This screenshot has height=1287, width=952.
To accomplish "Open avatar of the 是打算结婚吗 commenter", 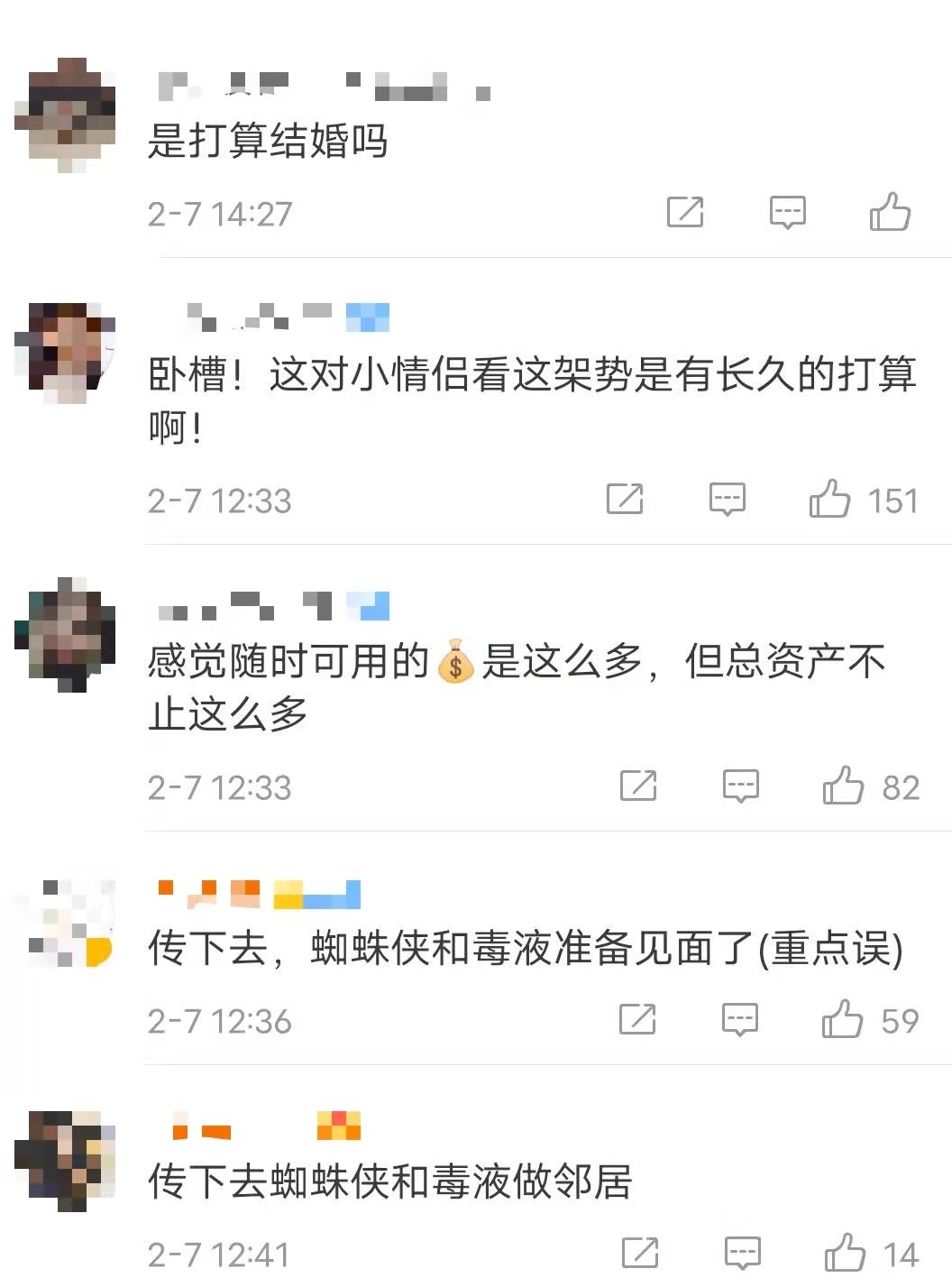I will click(x=65, y=115).
